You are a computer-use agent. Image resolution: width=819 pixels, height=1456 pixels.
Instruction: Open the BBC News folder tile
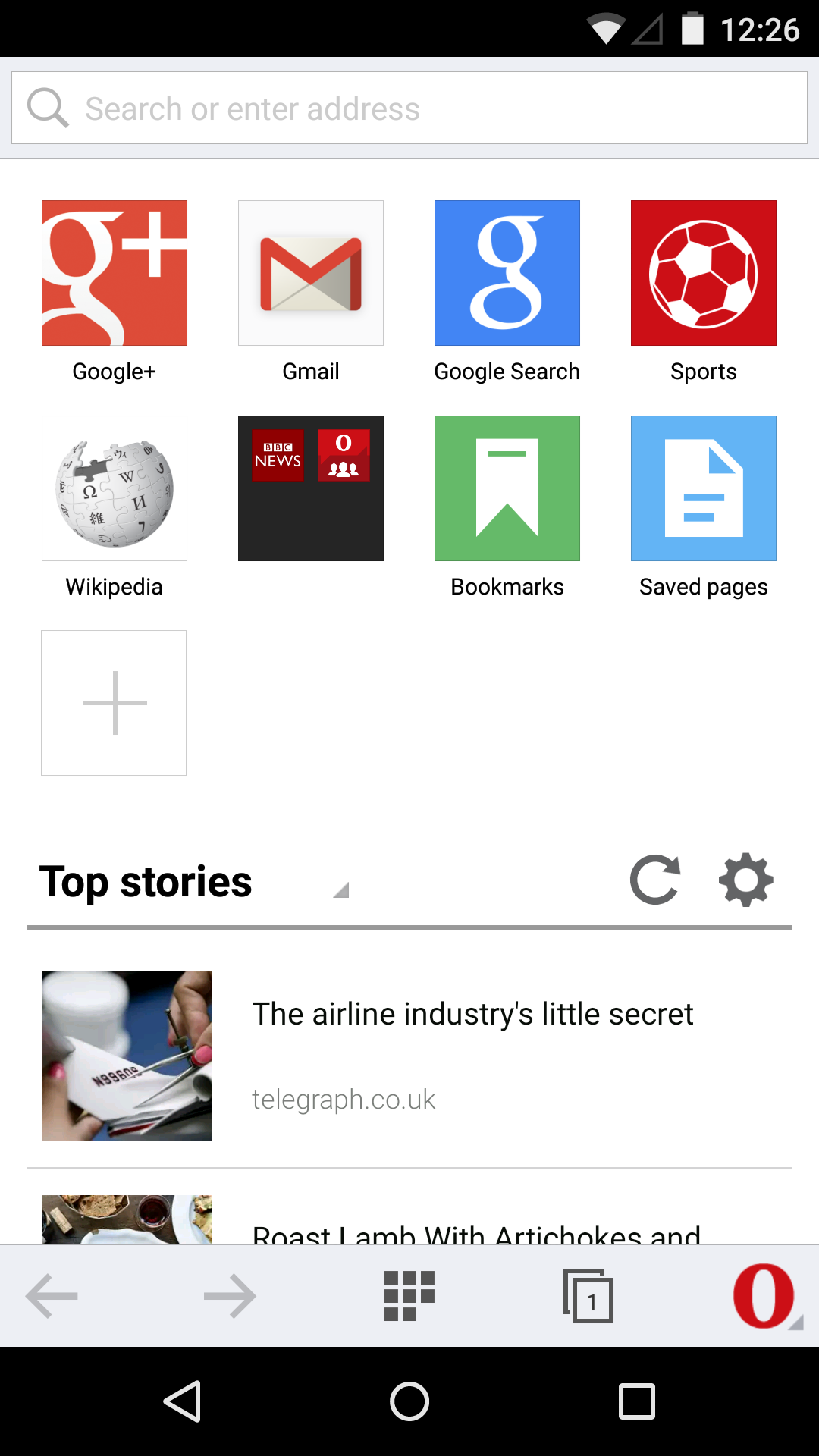tap(311, 488)
